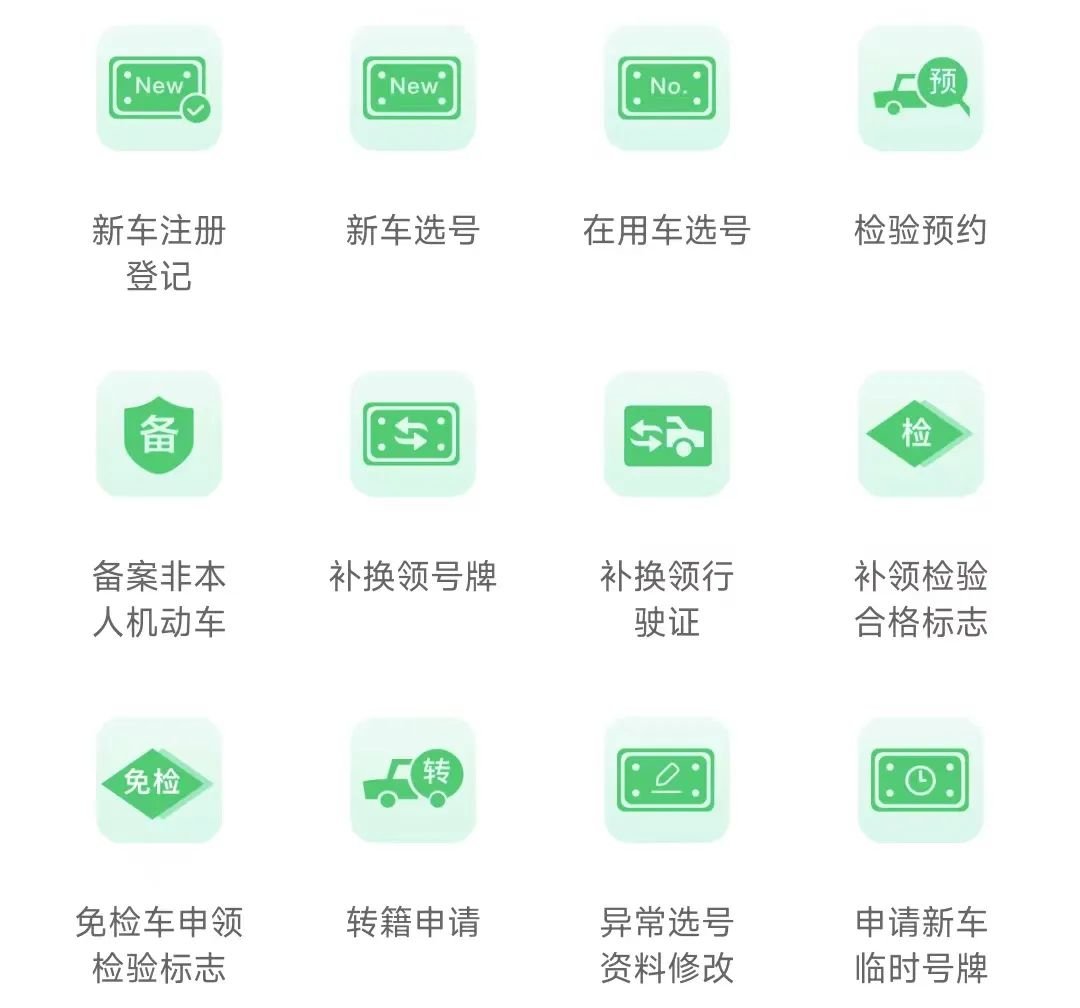1080x1008 pixels.
Task: Tap 在用车选号 service icon
Action: [667, 89]
